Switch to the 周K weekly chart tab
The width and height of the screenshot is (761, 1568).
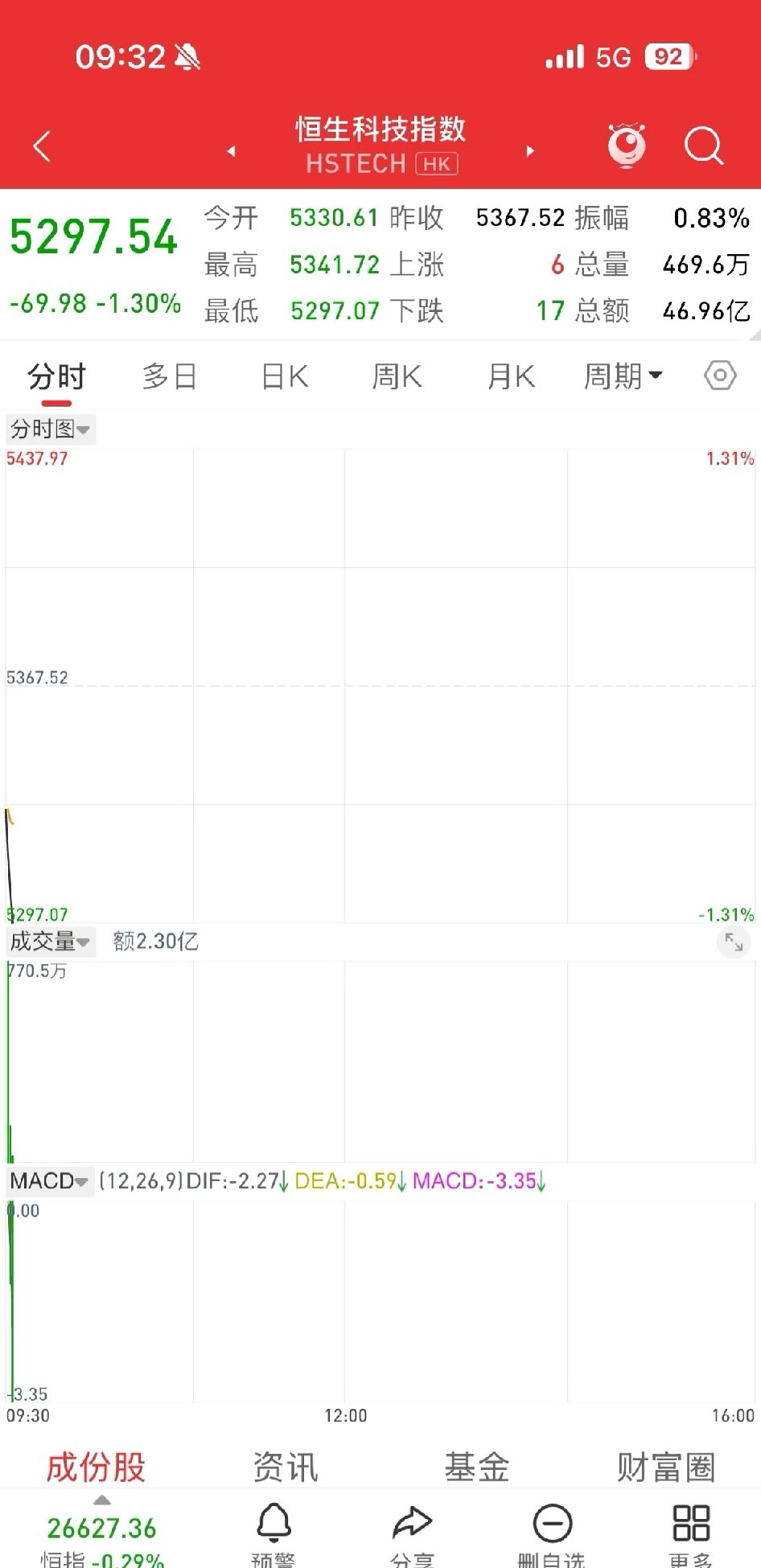point(396,375)
